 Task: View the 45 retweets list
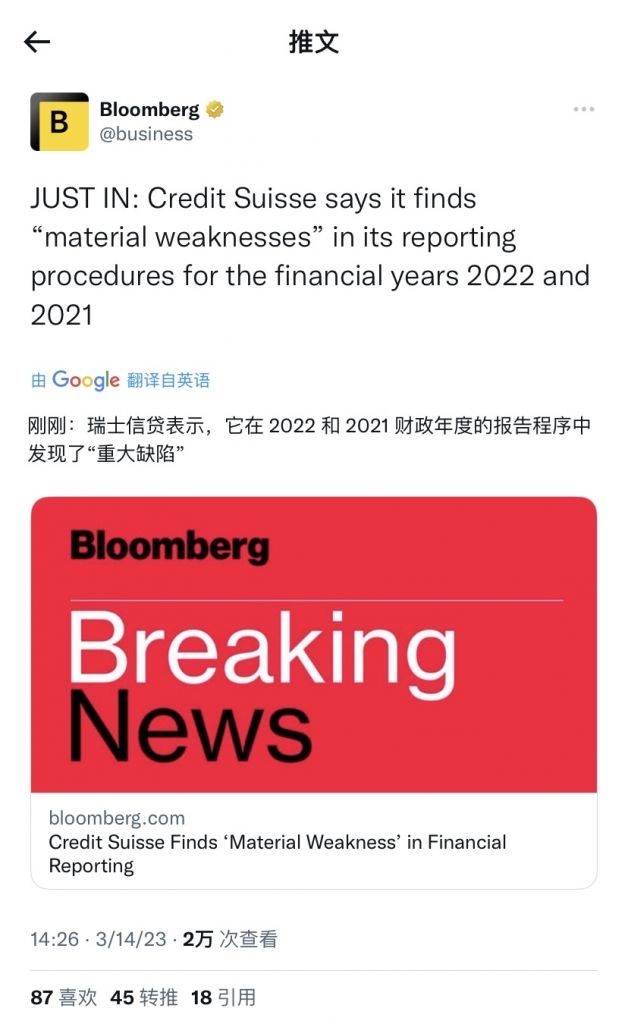pos(144,997)
